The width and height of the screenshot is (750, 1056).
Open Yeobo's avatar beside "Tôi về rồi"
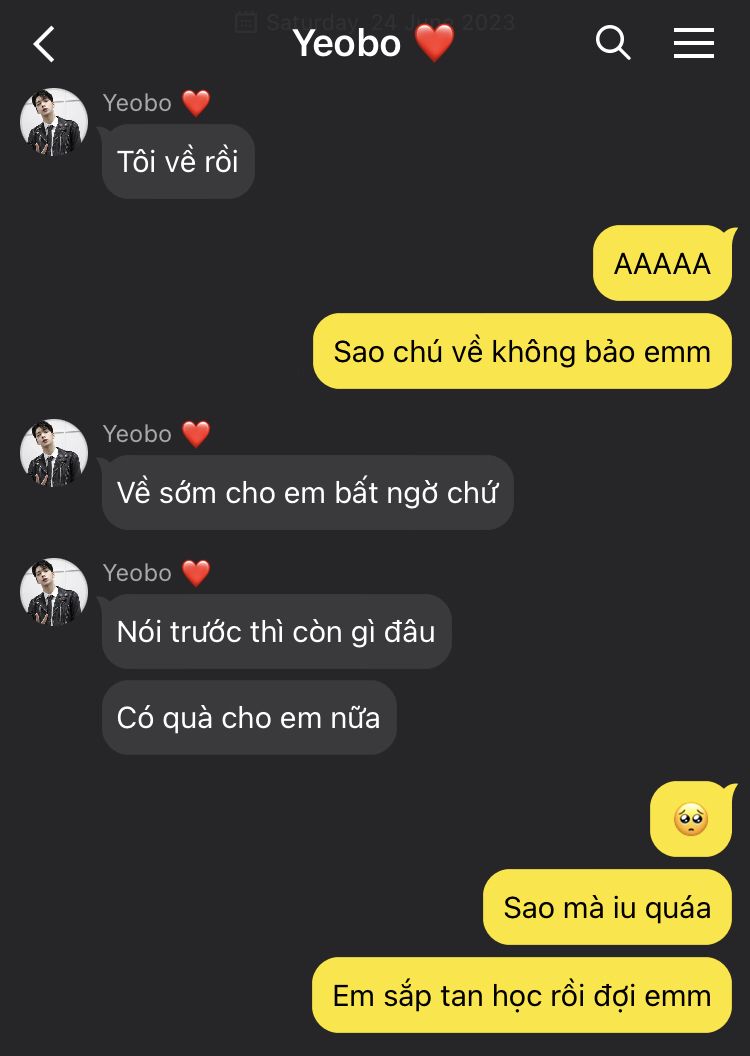[x=54, y=122]
